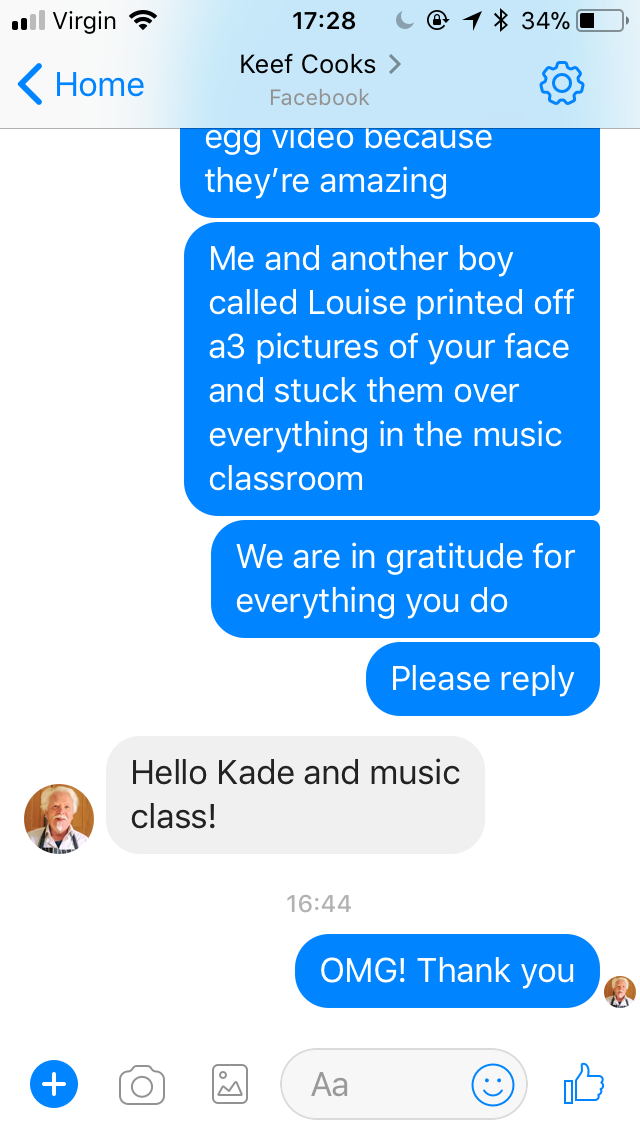This screenshot has width=640, height=1136.
Task: Open the Keef Cooks contact details
Action: (320, 64)
